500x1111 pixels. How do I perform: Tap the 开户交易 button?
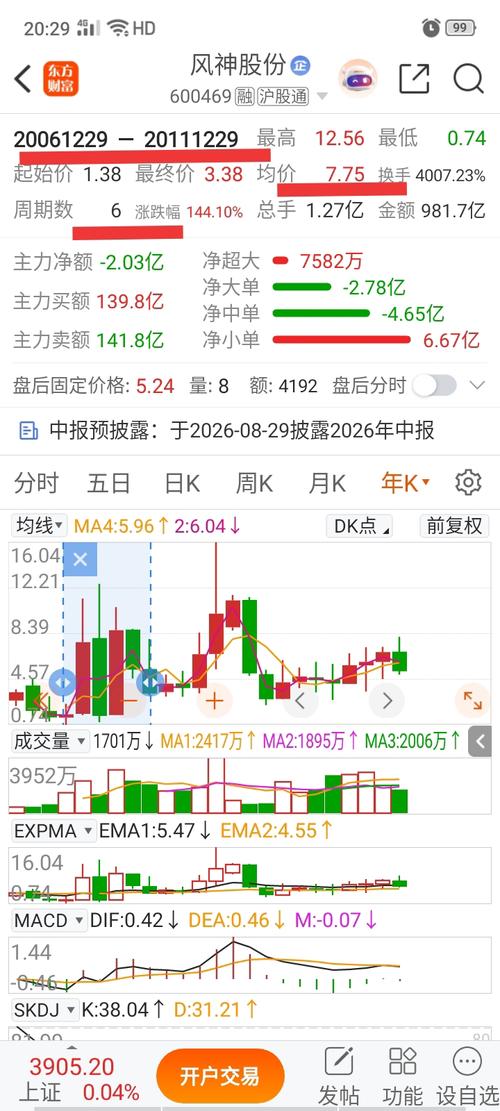[220, 1077]
